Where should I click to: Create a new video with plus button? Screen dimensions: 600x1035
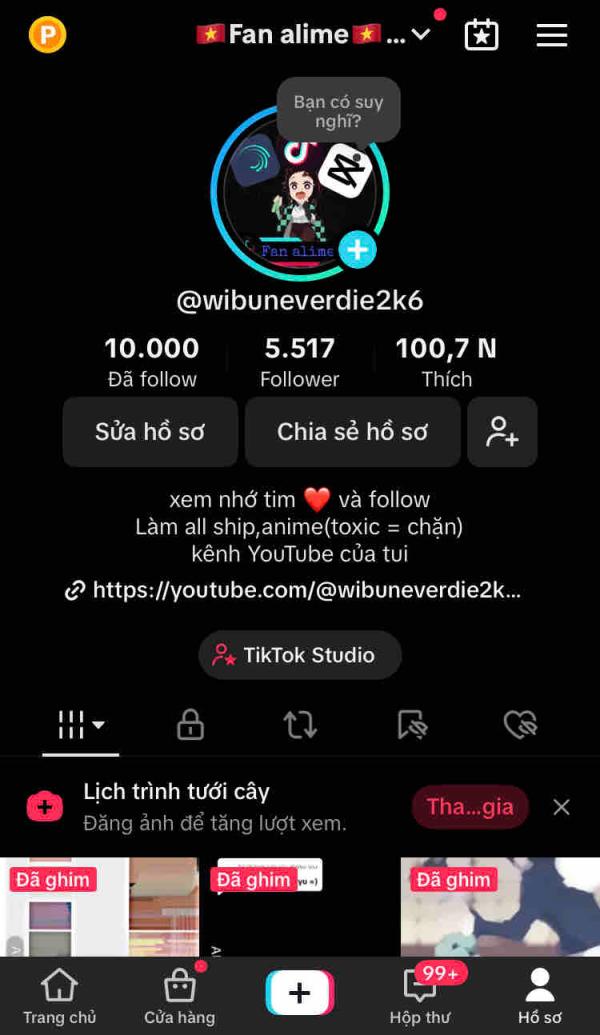point(300,993)
